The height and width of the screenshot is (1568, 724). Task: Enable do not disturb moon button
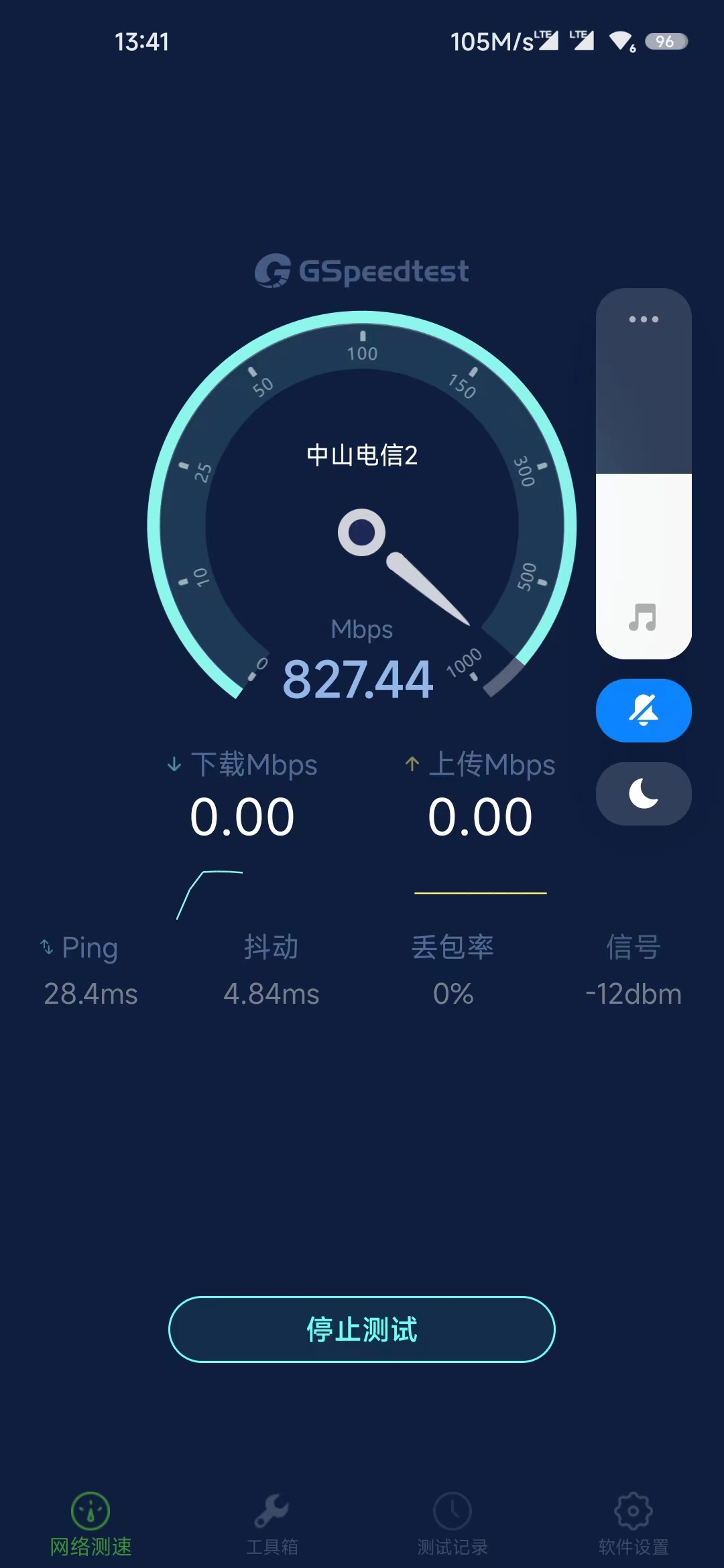[x=644, y=793]
